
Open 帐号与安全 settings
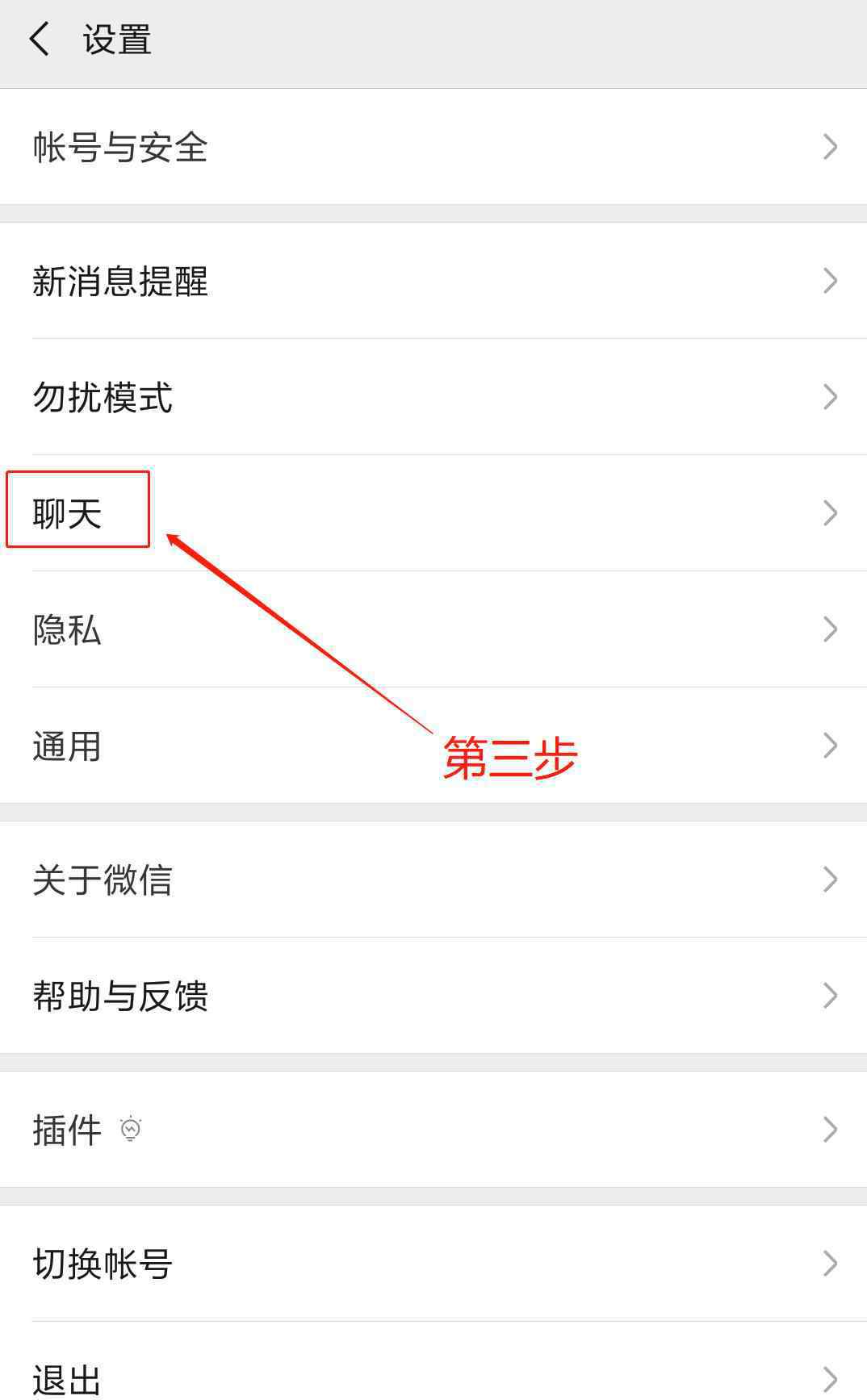[x=433, y=147]
